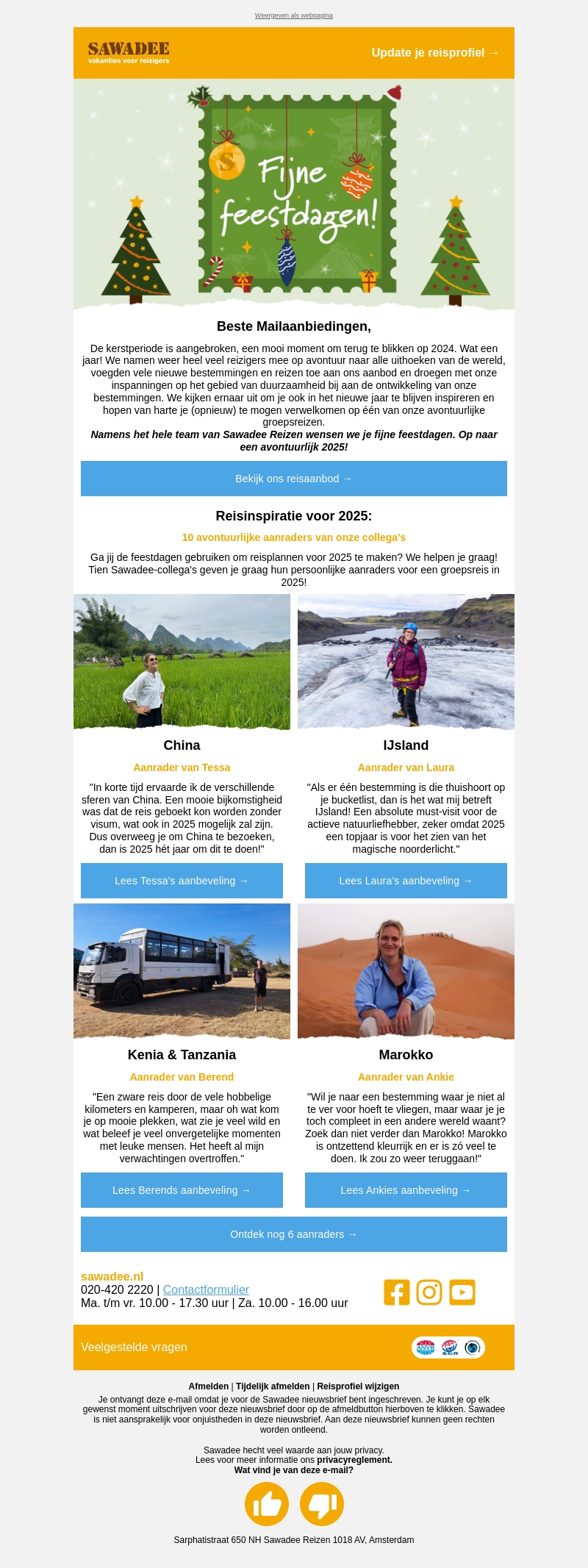Read Tessa's aanbeveling for China
The image size is (588, 1568).
(x=182, y=881)
